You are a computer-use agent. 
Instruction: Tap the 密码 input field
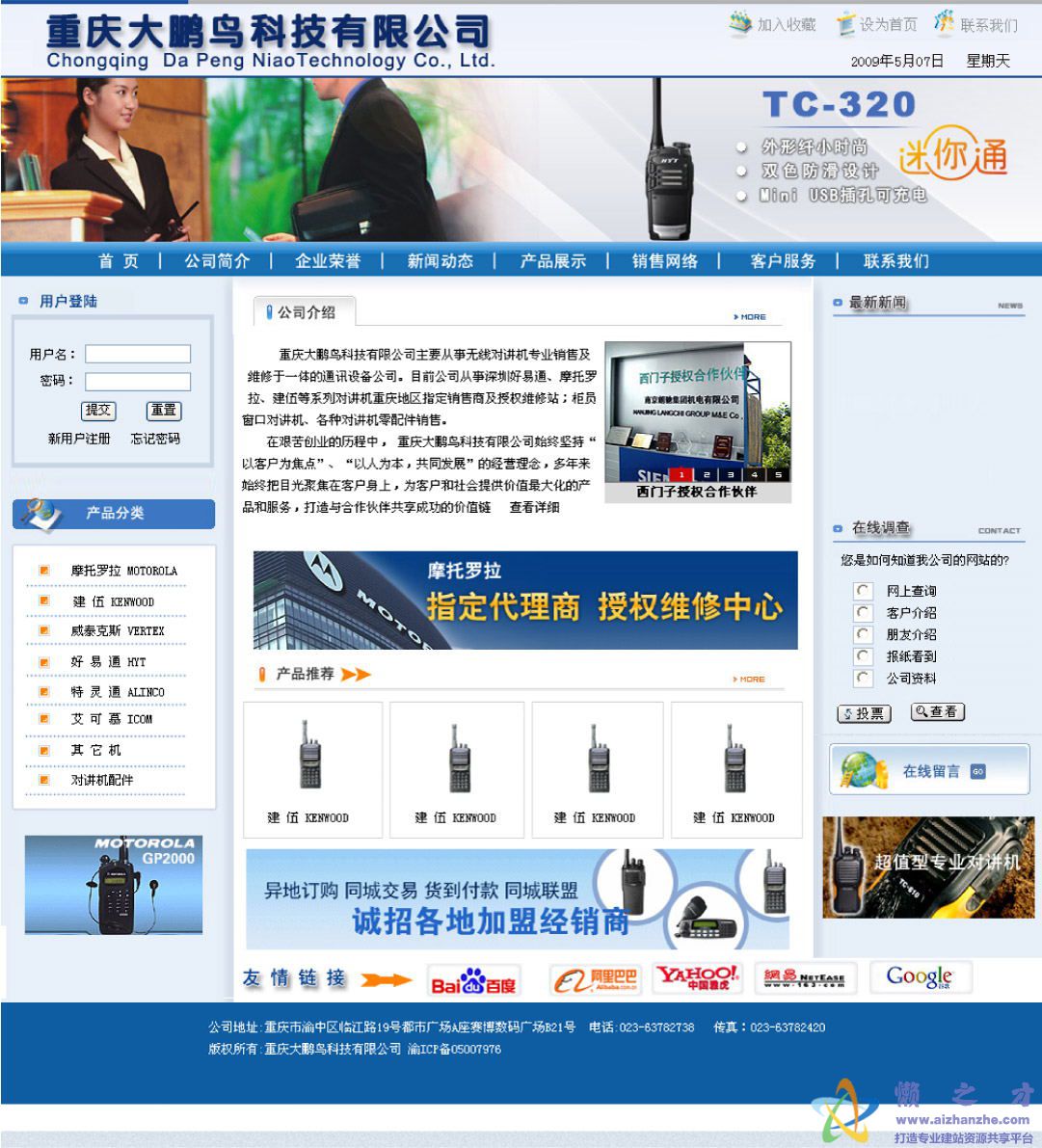(138, 381)
